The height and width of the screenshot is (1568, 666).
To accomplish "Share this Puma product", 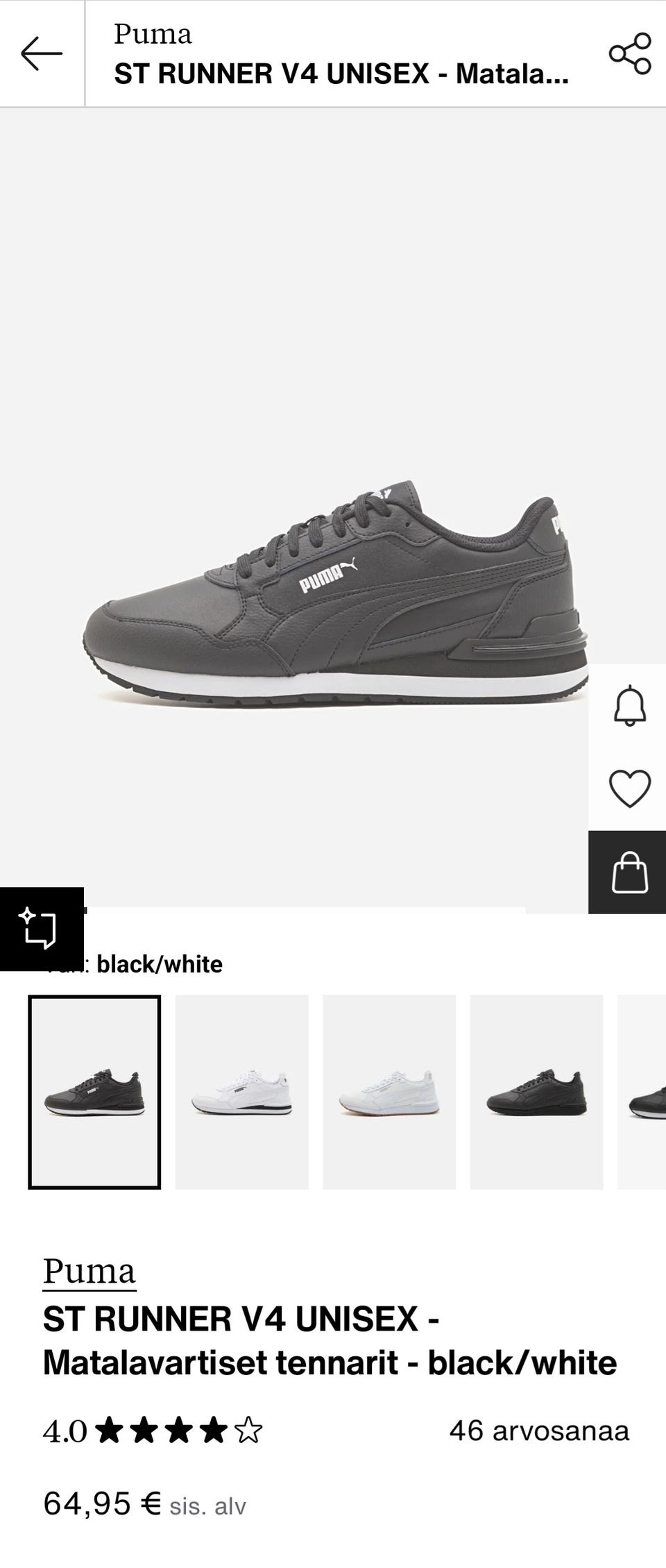I will click(x=629, y=54).
